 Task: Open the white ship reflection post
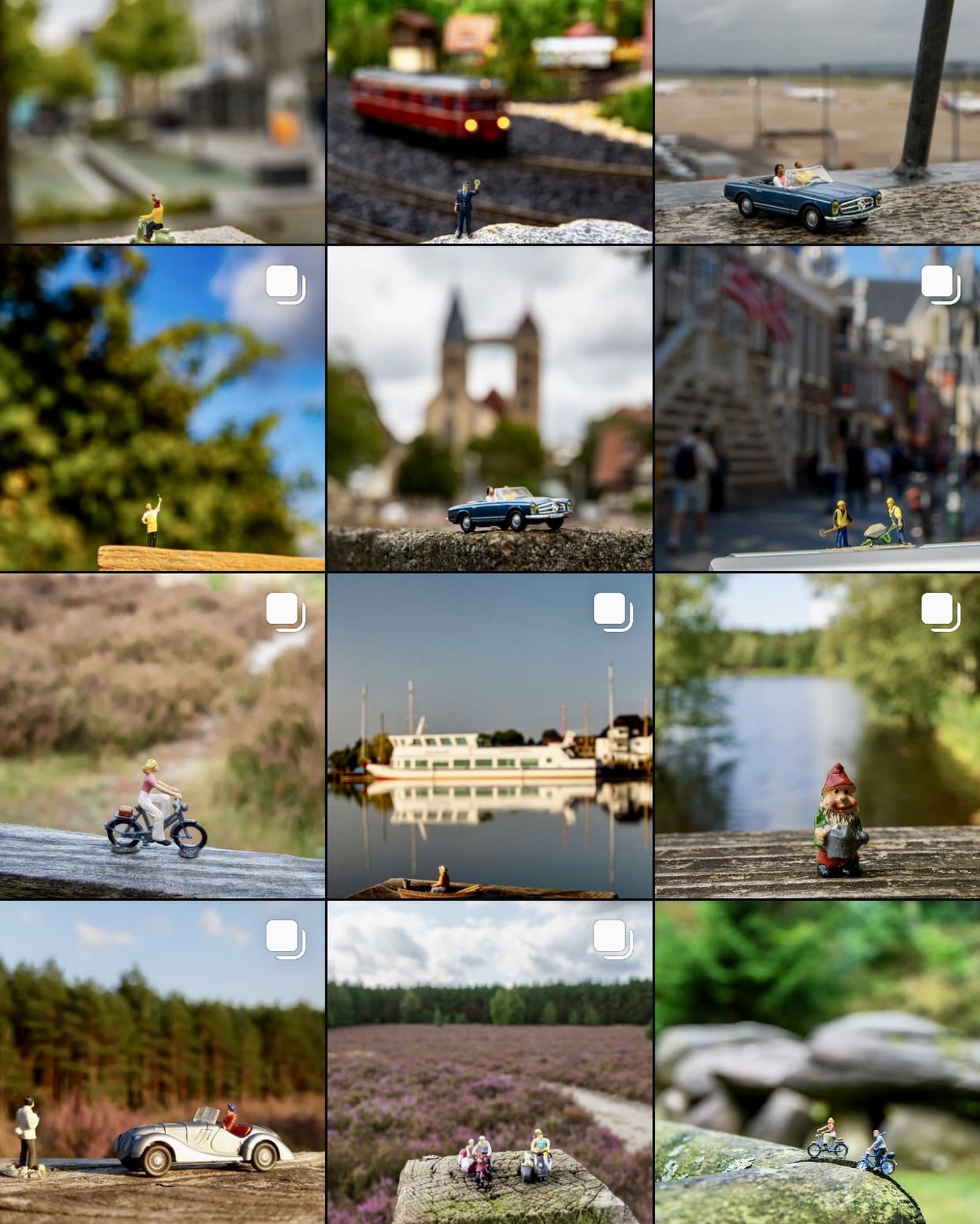point(489,736)
